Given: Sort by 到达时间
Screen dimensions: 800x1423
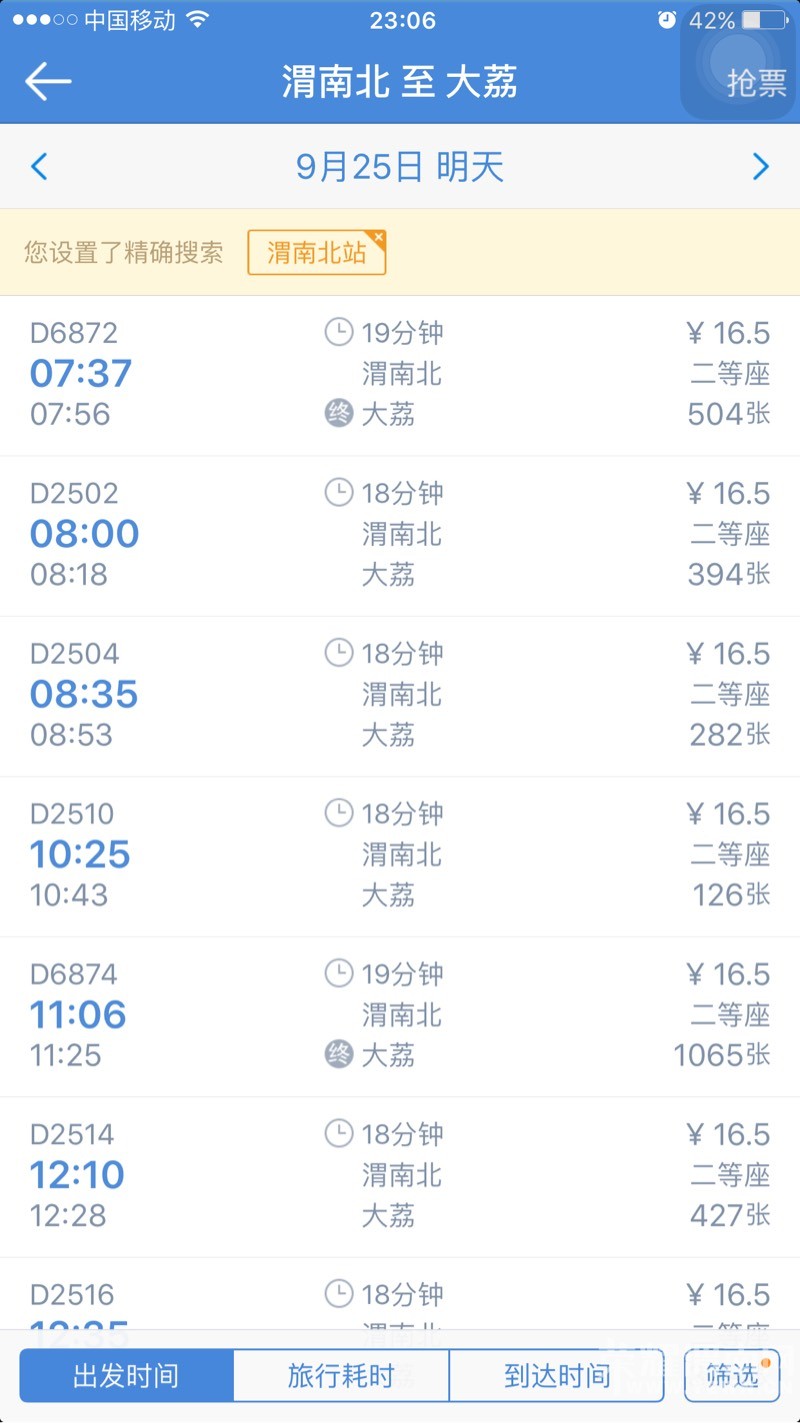Looking at the screenshot, I should (557, 1375).
